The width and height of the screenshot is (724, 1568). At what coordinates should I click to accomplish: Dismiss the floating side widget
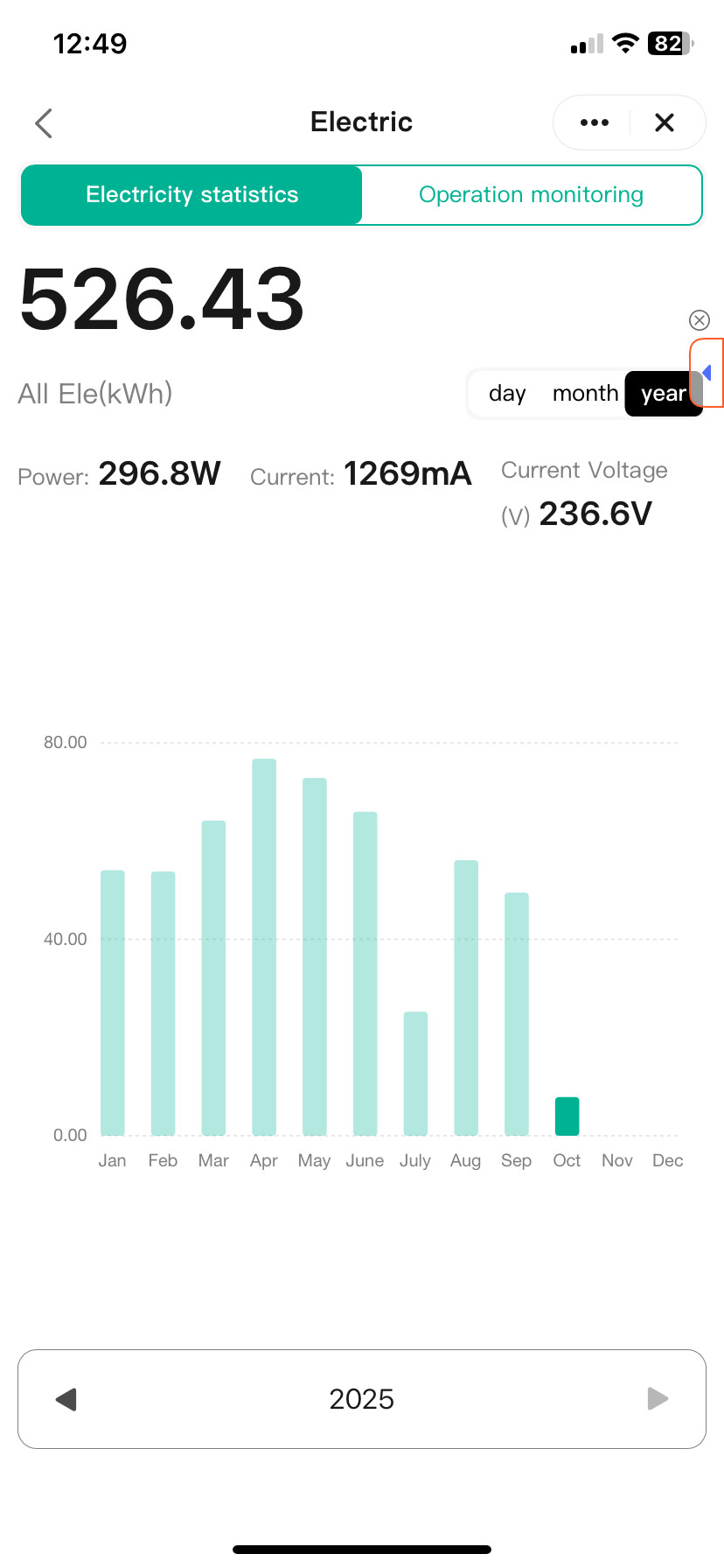pyautogui.click(x=700, y=319)
